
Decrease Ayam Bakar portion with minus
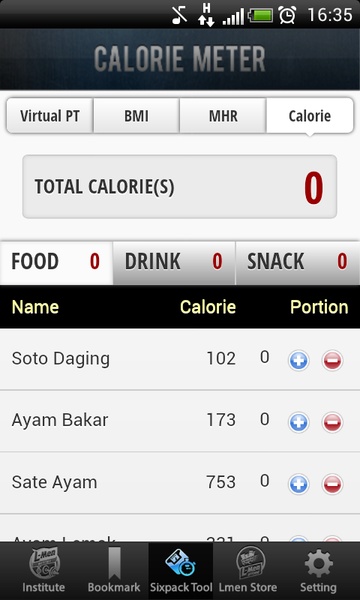click(x=332, y=422)
